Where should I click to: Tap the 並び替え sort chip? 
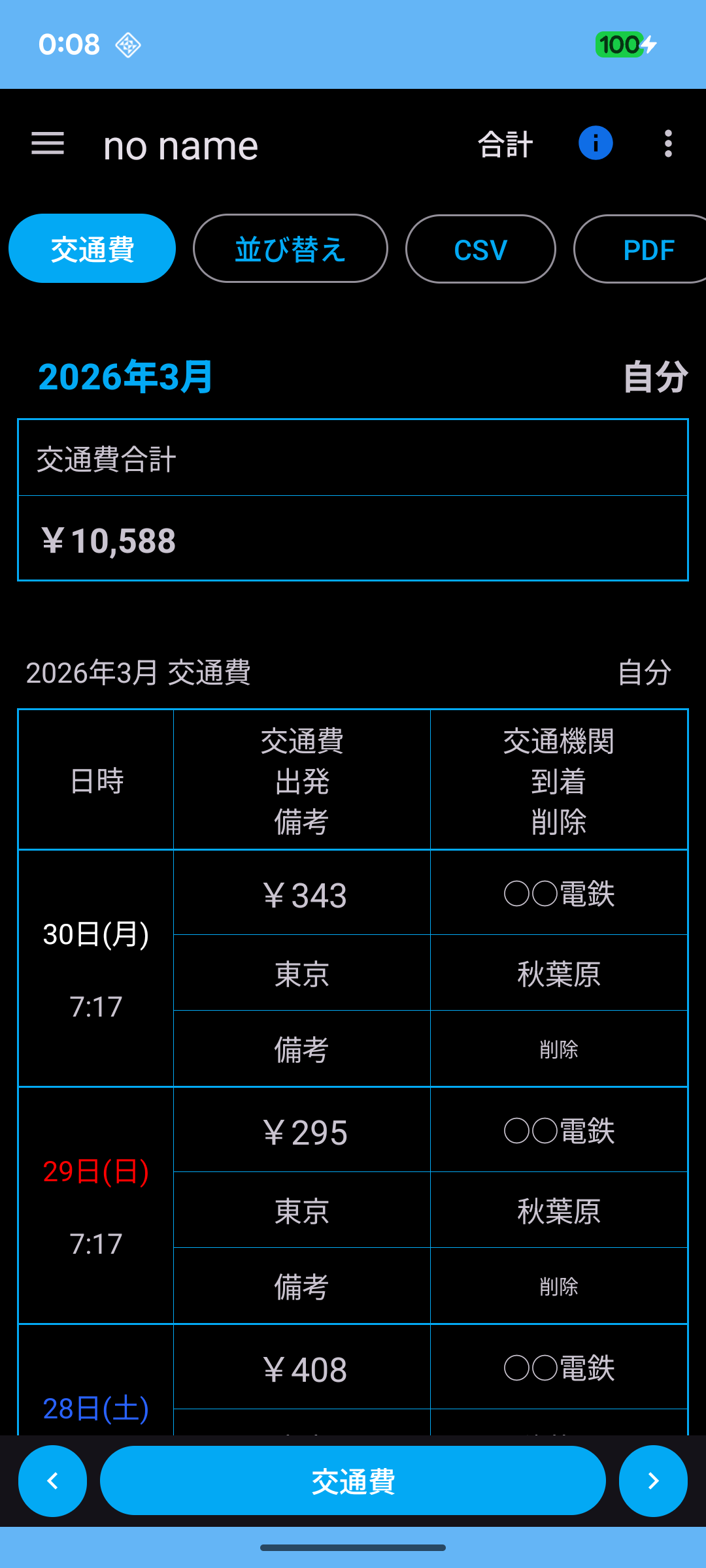290,249
